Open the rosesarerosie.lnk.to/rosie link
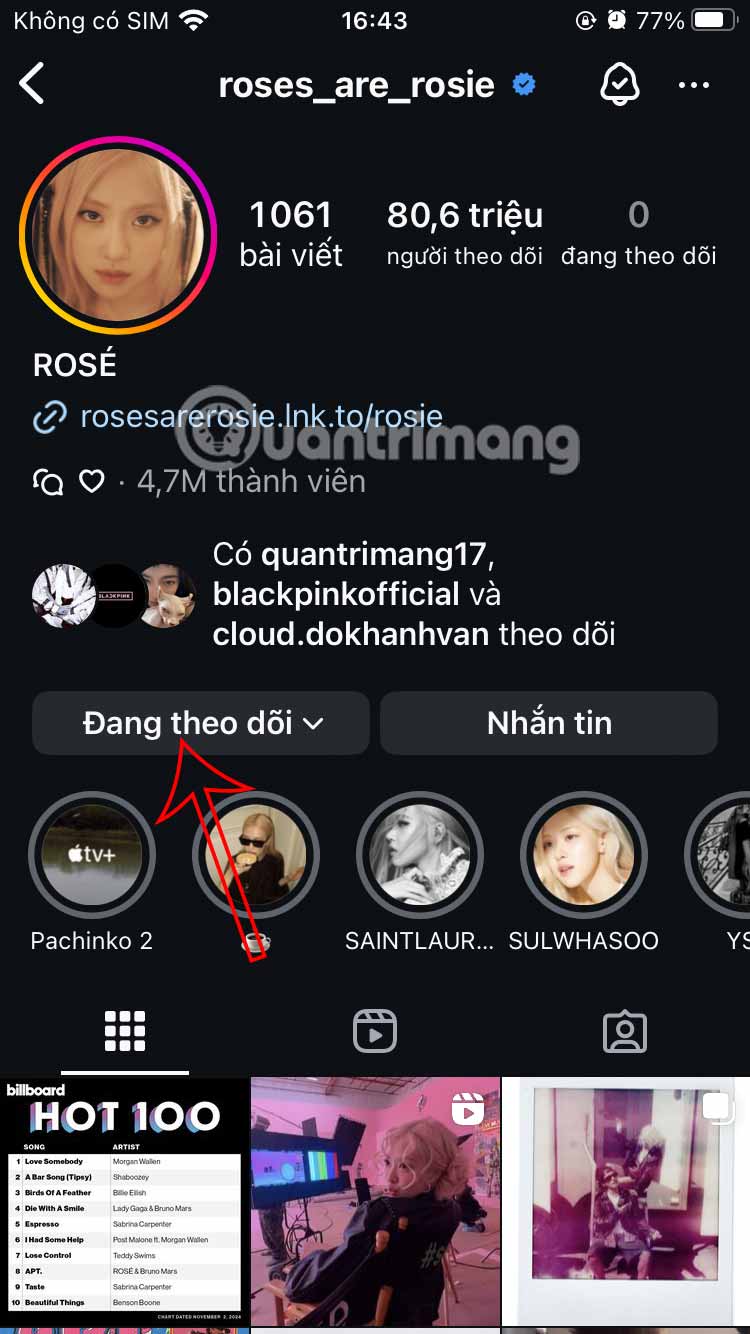750x1334 pixels. click(260, 416)
